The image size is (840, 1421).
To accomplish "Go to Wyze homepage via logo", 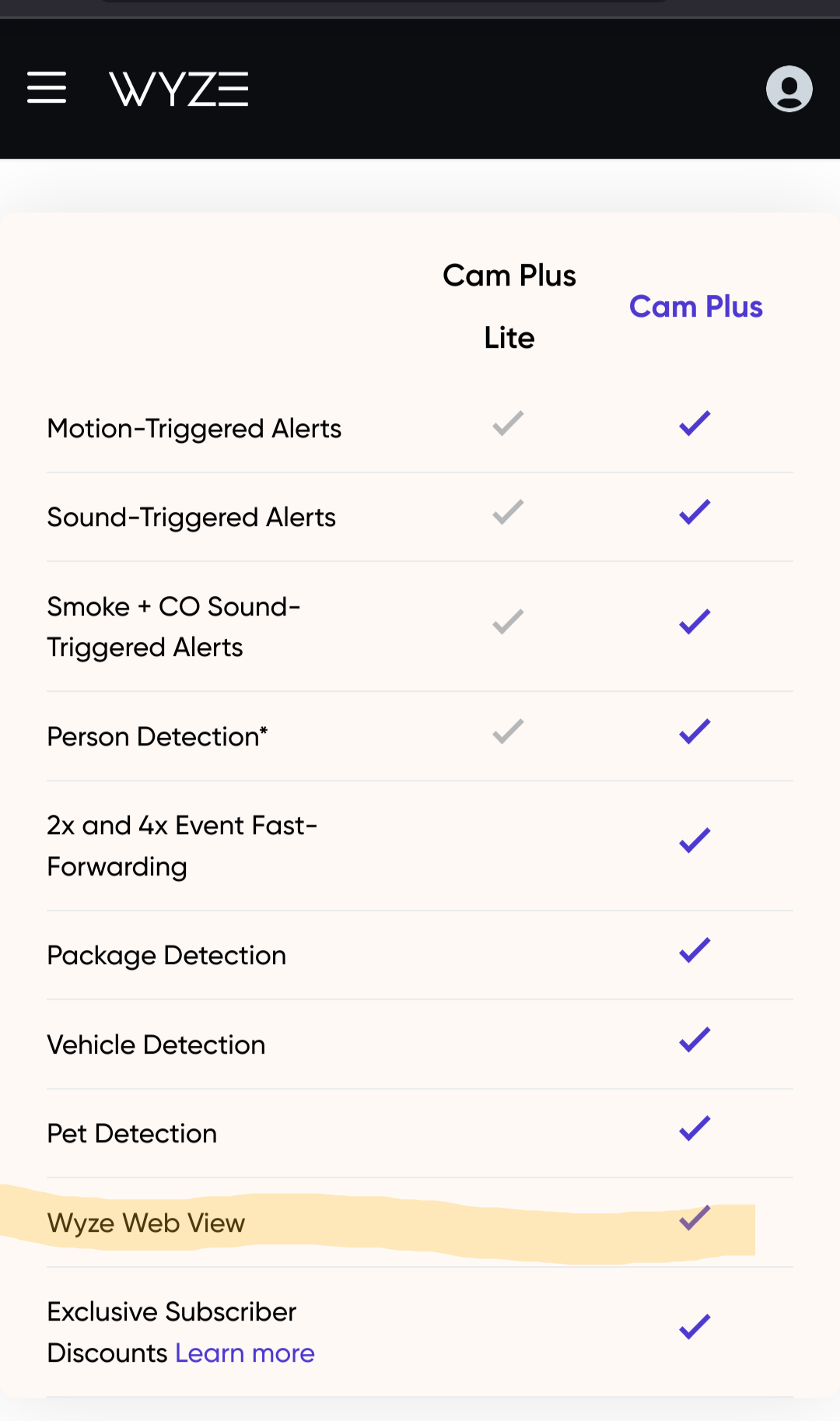I will 179,89.
